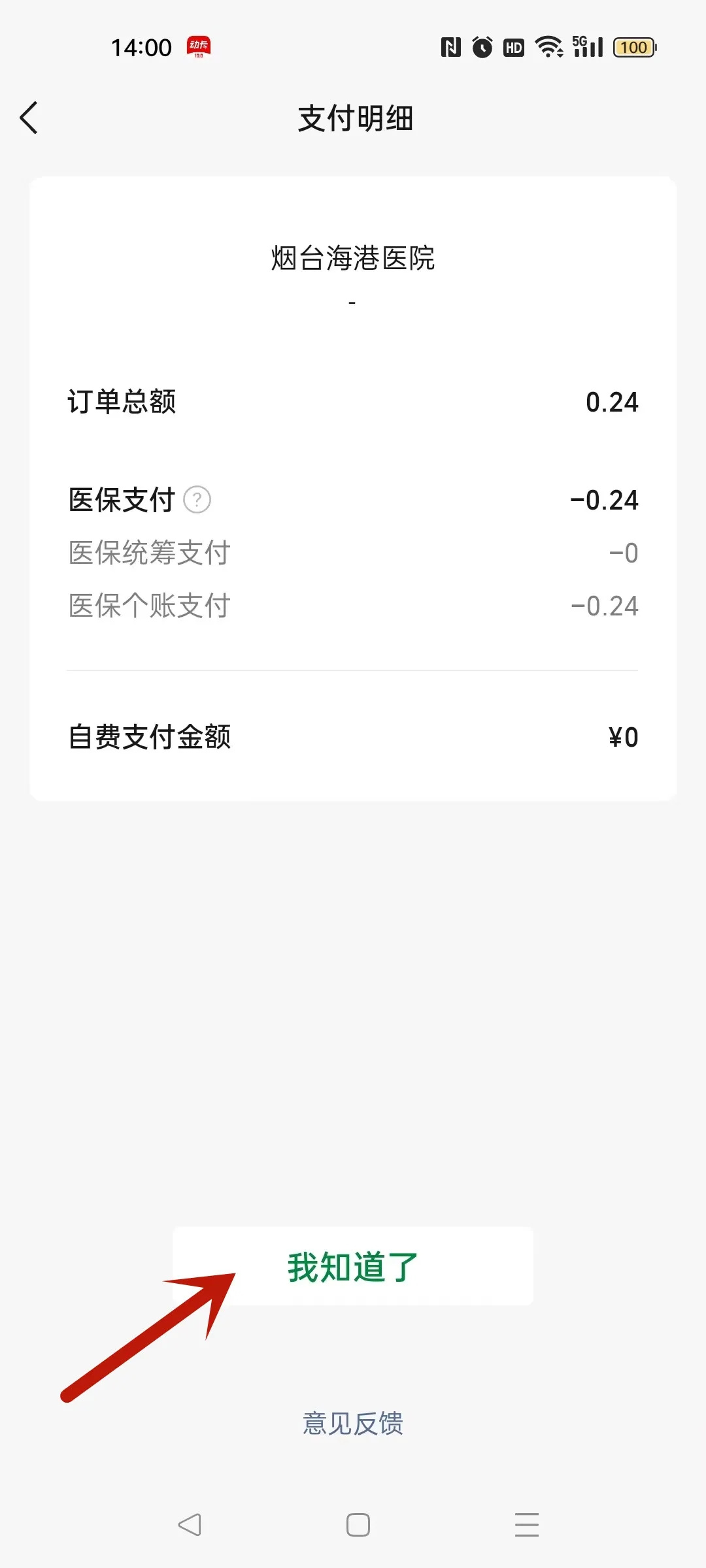Open the system recent apps menu
706x1568 pixels.
(x=527, y=1525)
